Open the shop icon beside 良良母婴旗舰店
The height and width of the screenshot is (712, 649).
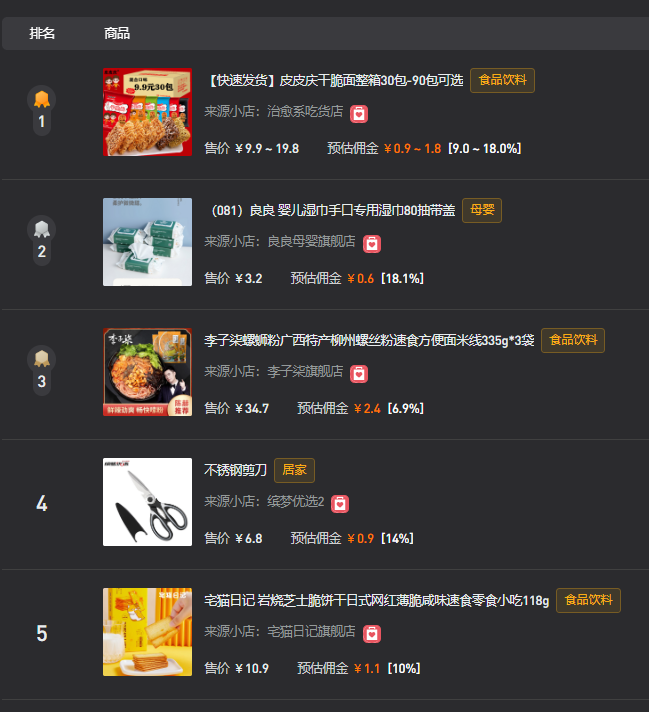click(371, 243)
